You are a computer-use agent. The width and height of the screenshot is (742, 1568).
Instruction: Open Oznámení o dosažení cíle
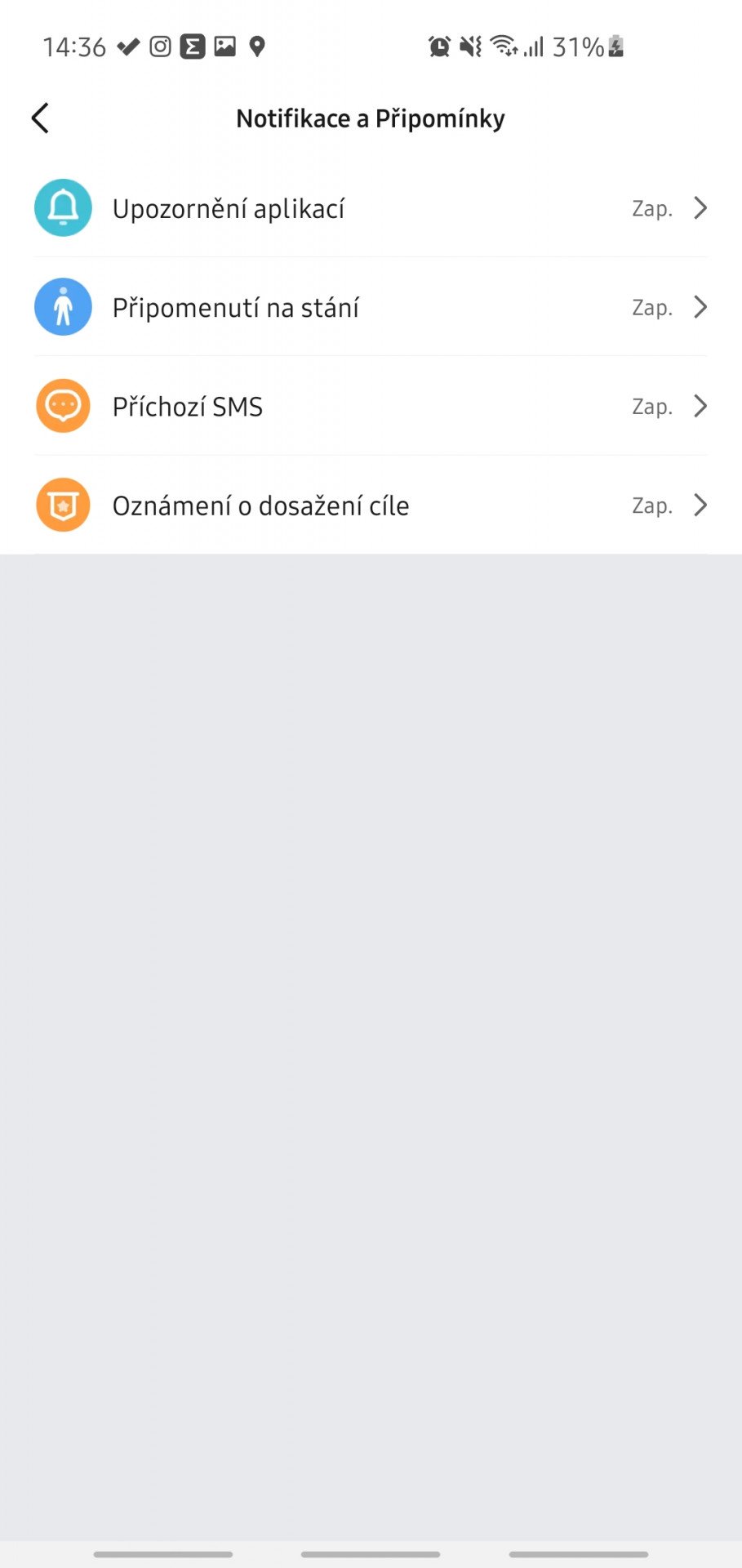tap(371, 505)
